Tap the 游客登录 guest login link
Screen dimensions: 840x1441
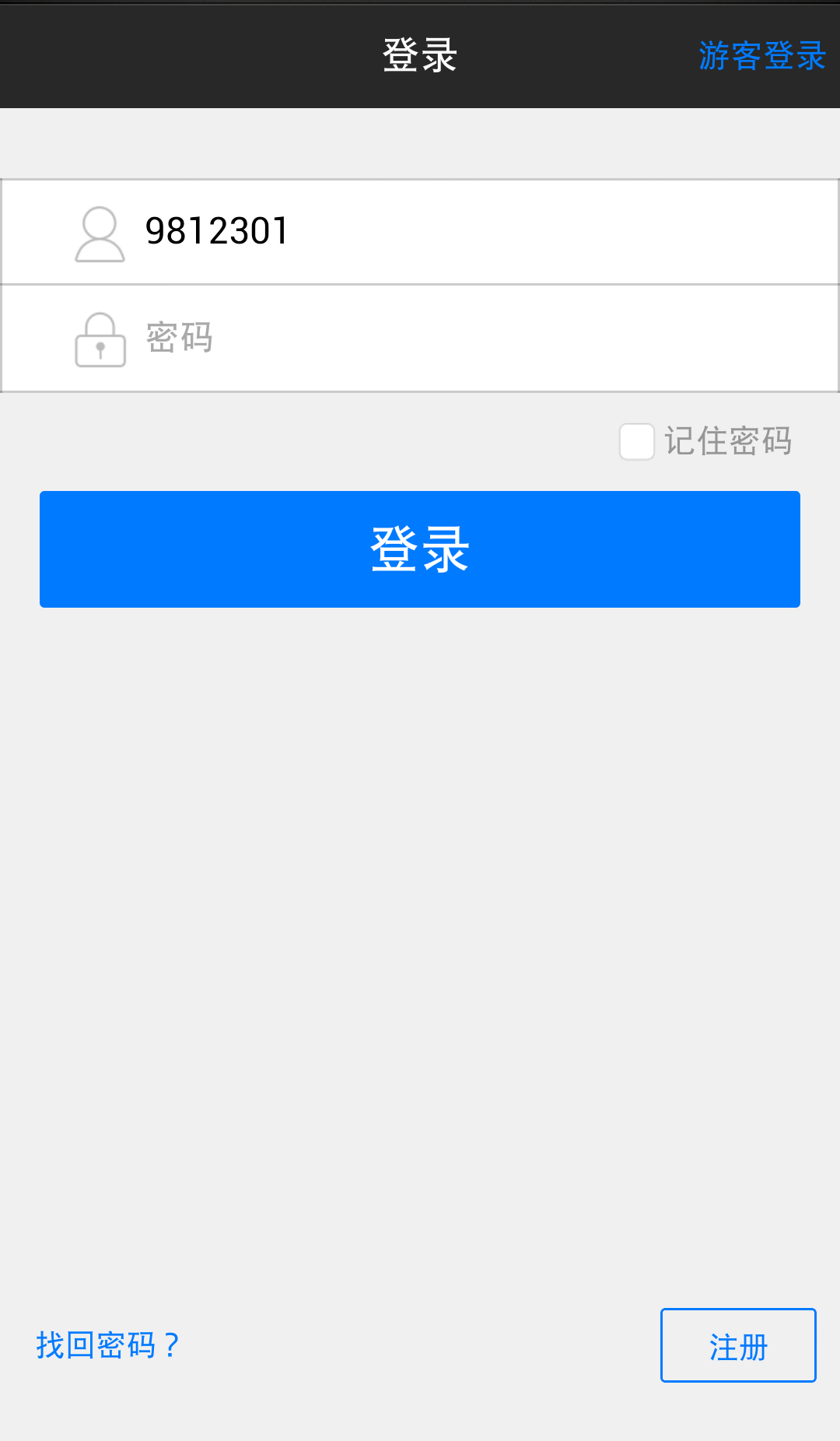(761, 56)
